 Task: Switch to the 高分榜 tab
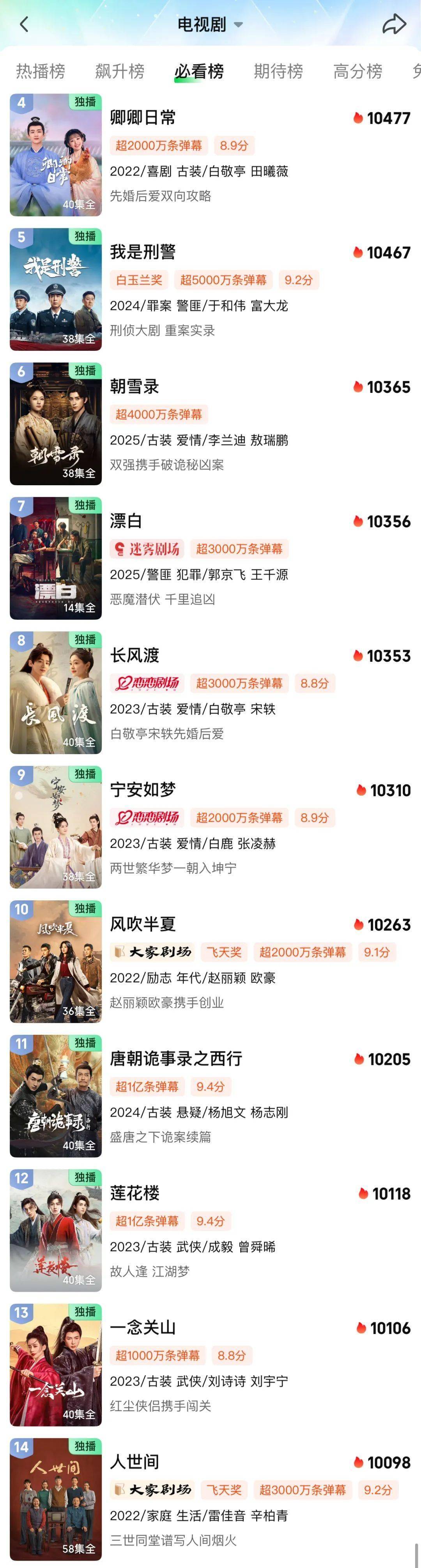pos(358,71)
